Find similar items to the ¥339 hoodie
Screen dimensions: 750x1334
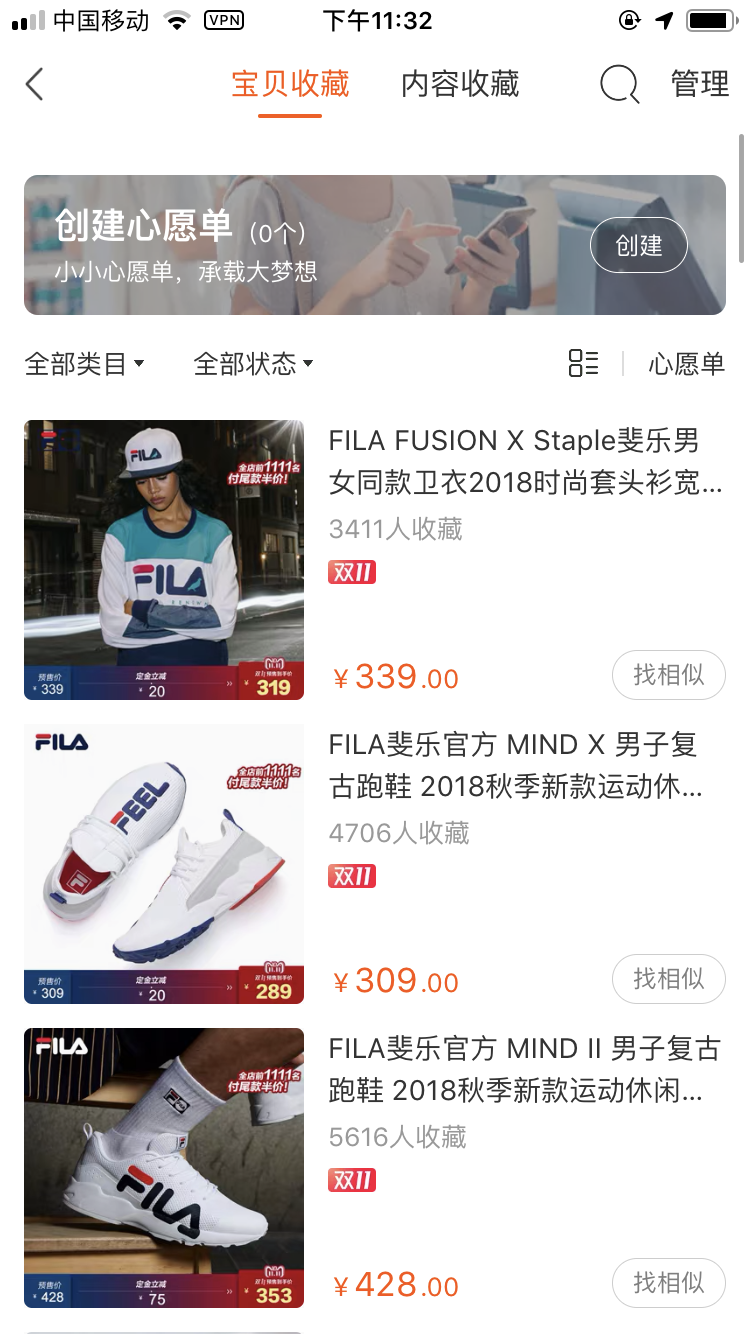tap(668, 675)
